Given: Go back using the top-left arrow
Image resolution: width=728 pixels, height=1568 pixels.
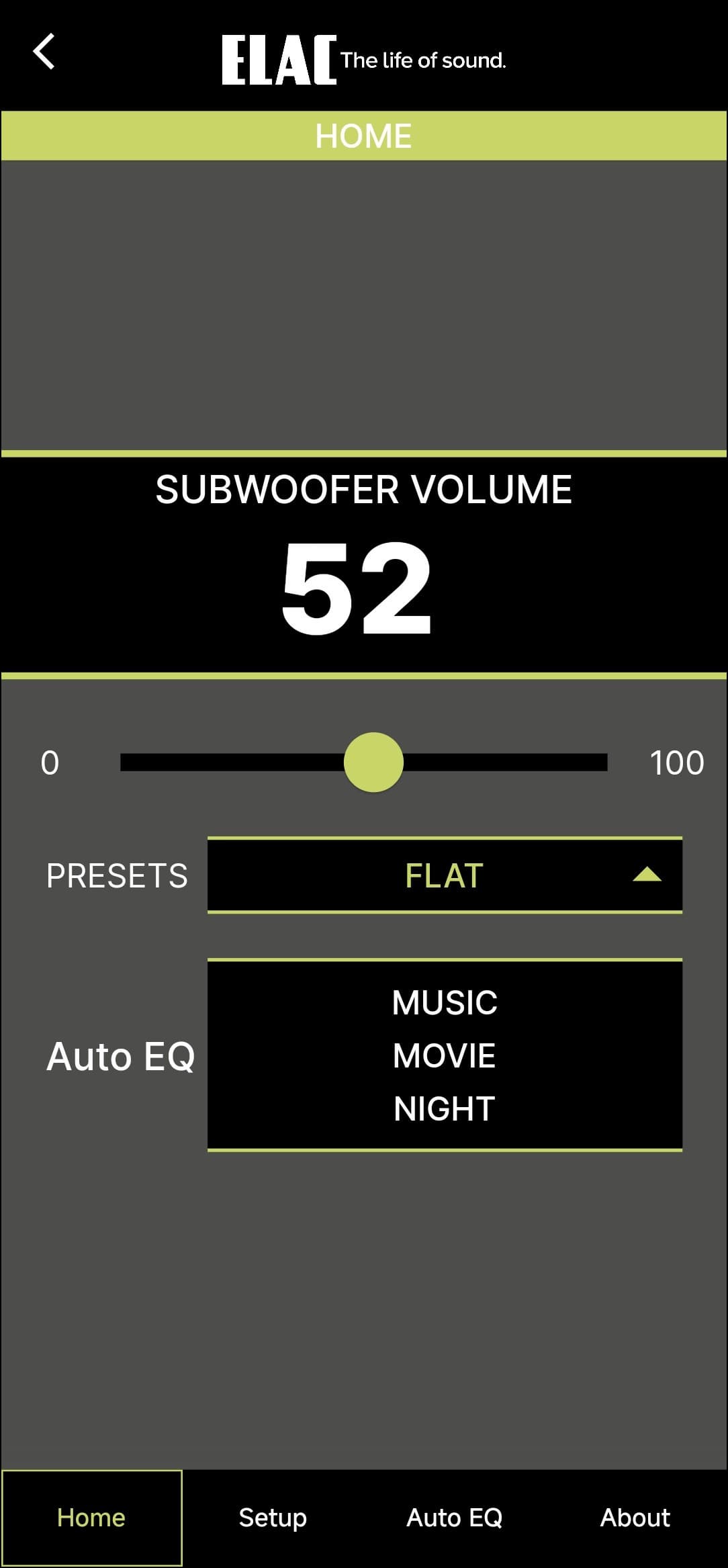Looking at the screenshot, I should point(44,52).
